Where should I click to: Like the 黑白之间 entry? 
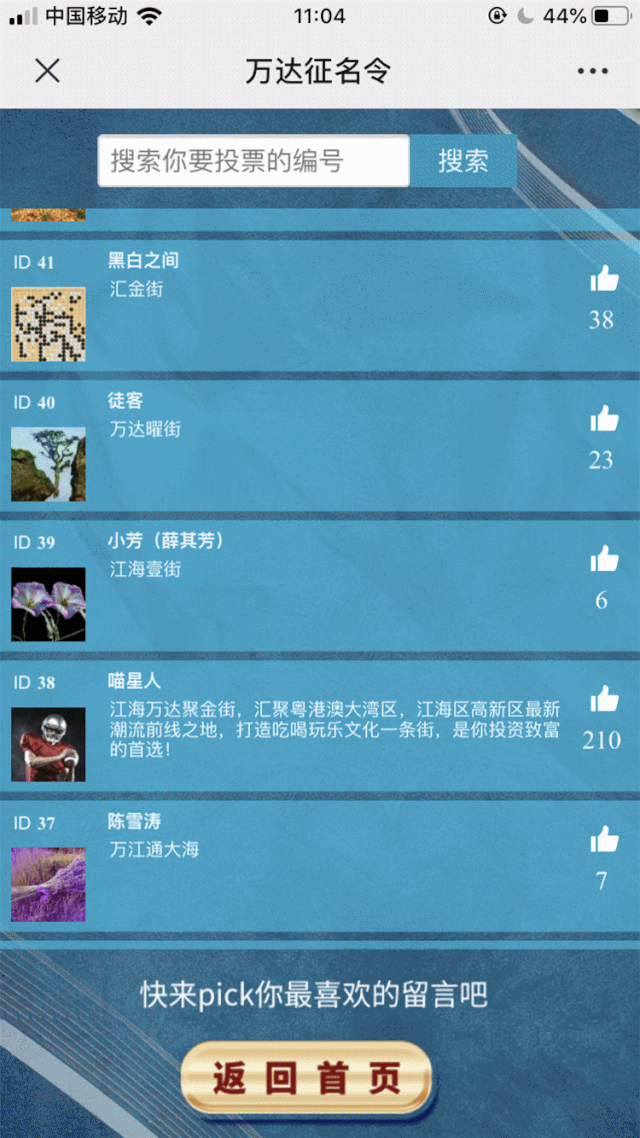(604, 280)
